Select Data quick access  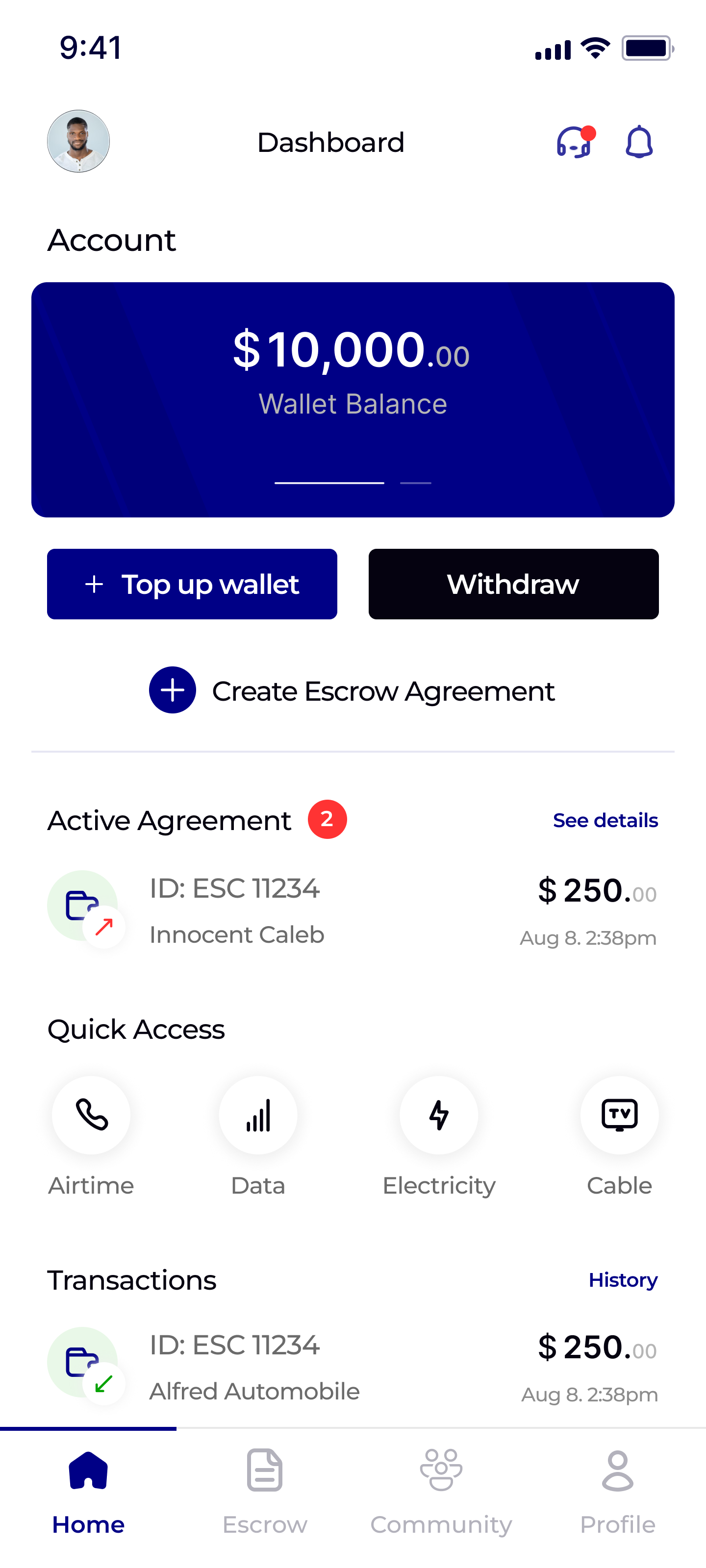258,1115
